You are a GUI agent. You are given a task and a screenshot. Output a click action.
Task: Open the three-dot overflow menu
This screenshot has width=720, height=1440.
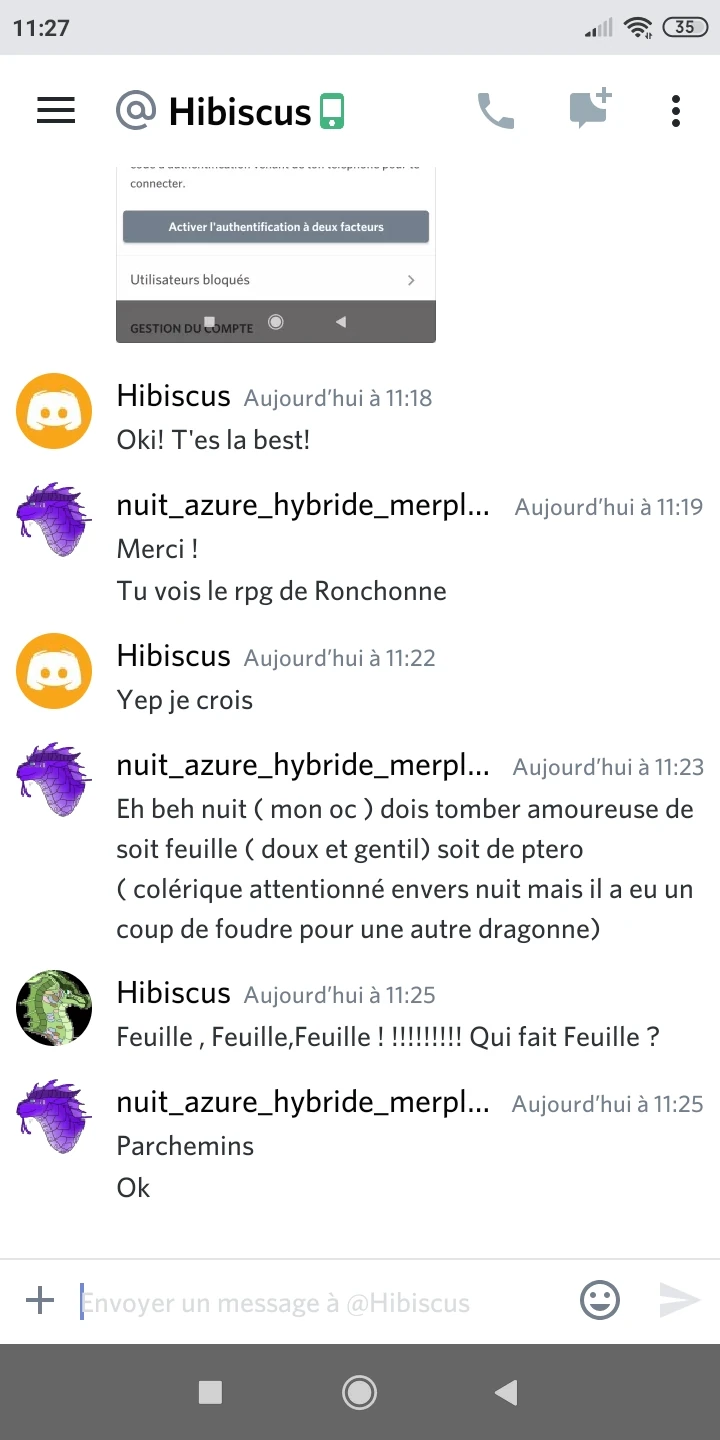click(676, 111)
